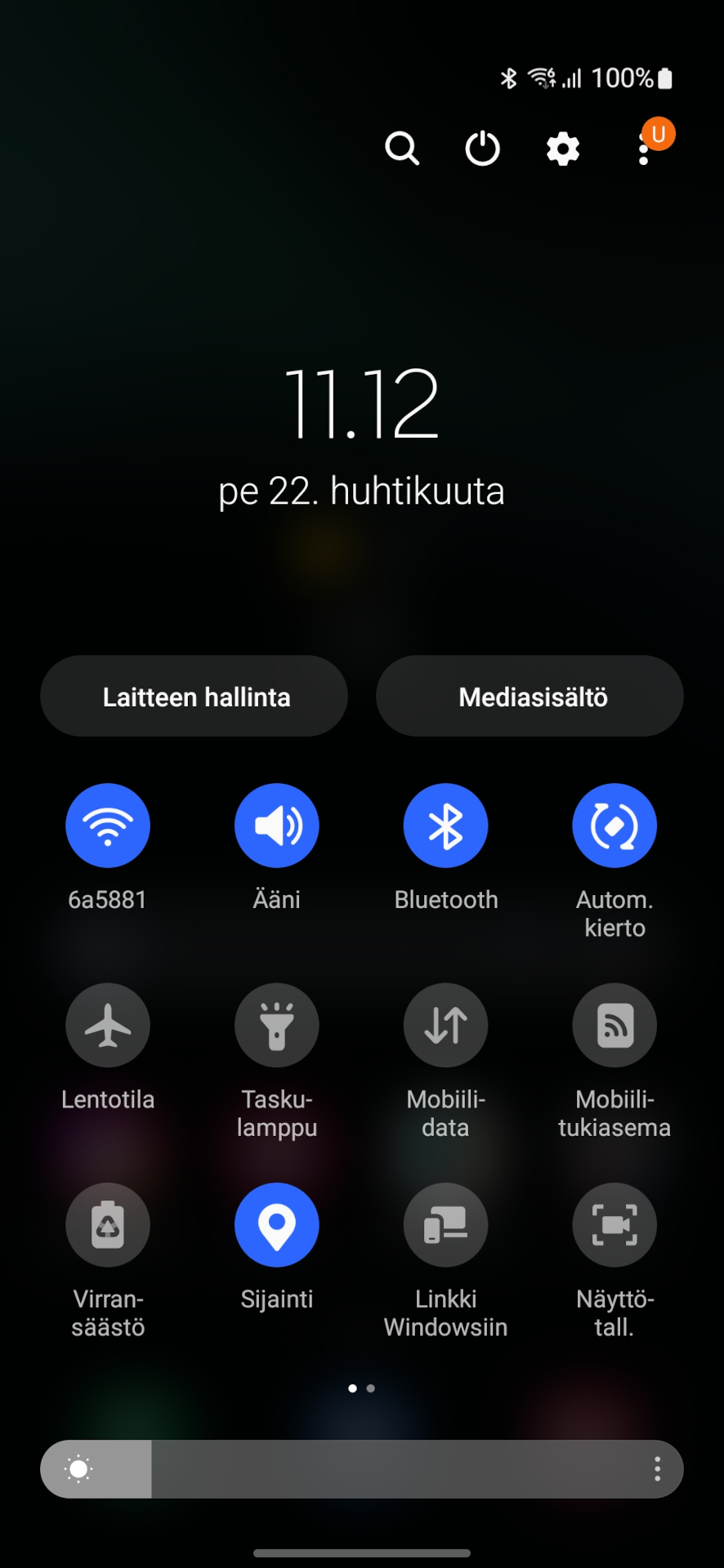The width and height of the screenshot is (724, 1568).
Task: Turn off Autom. kierto
Action: (615, 826)
